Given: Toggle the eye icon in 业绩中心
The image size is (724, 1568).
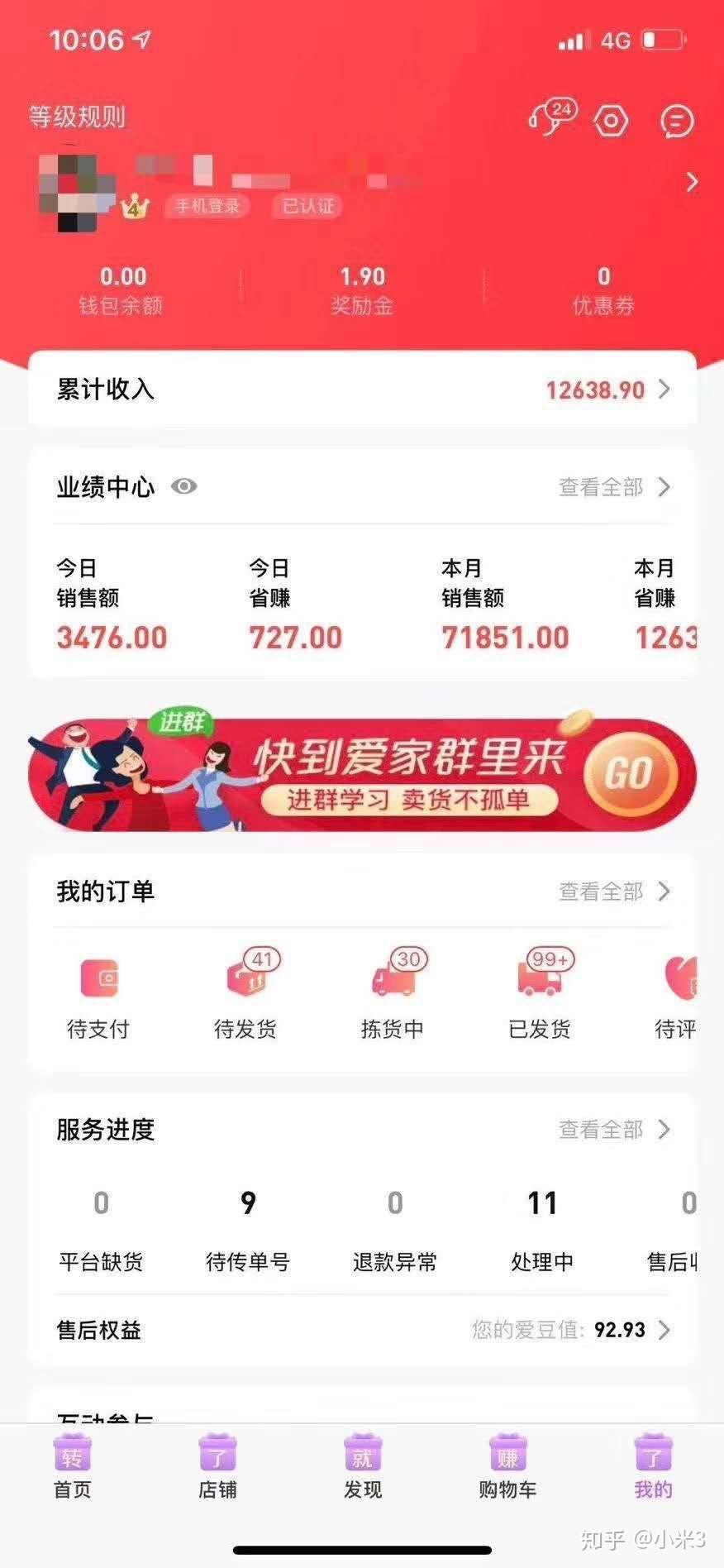Looking at the screenshot, I should point(183,486).
